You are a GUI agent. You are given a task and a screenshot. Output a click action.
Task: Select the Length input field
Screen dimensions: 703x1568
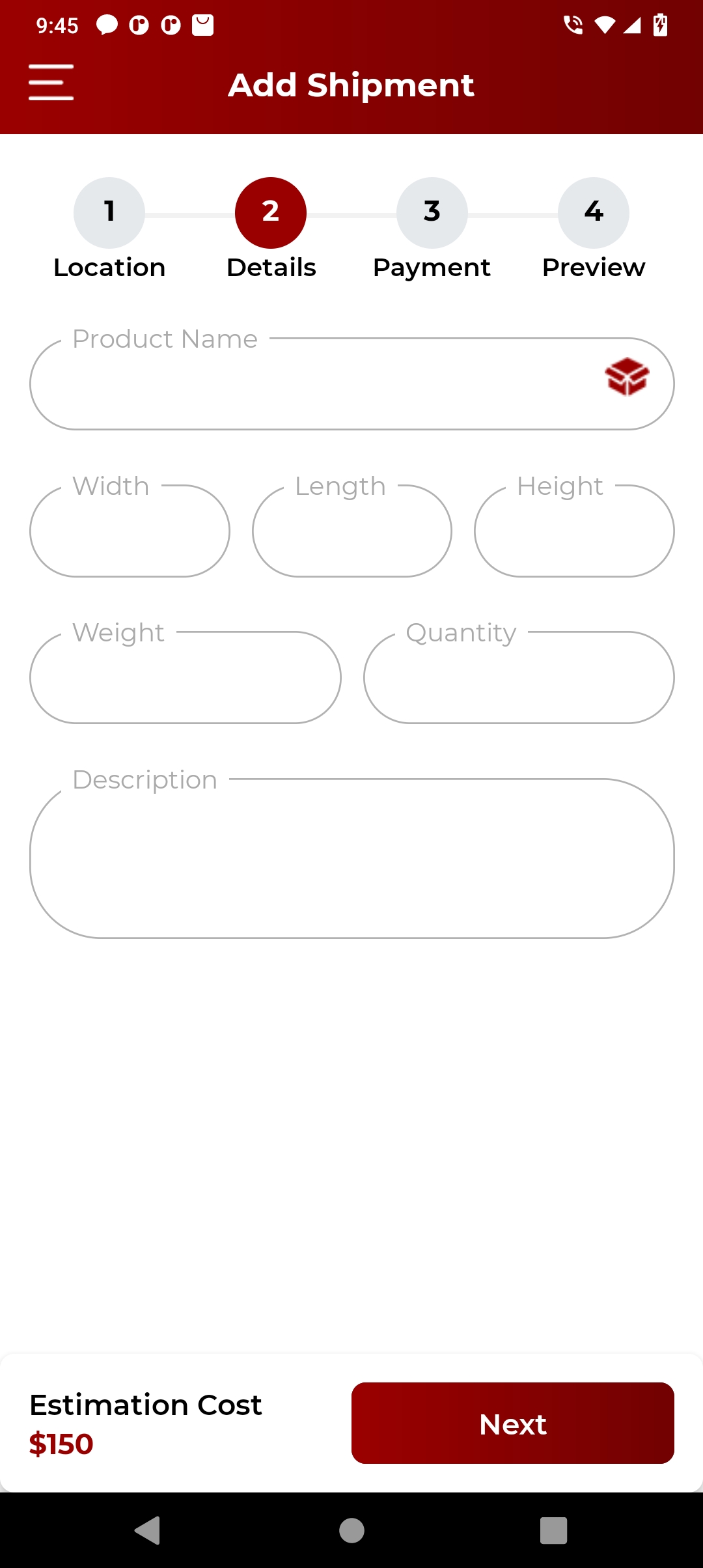click(351, 531)
